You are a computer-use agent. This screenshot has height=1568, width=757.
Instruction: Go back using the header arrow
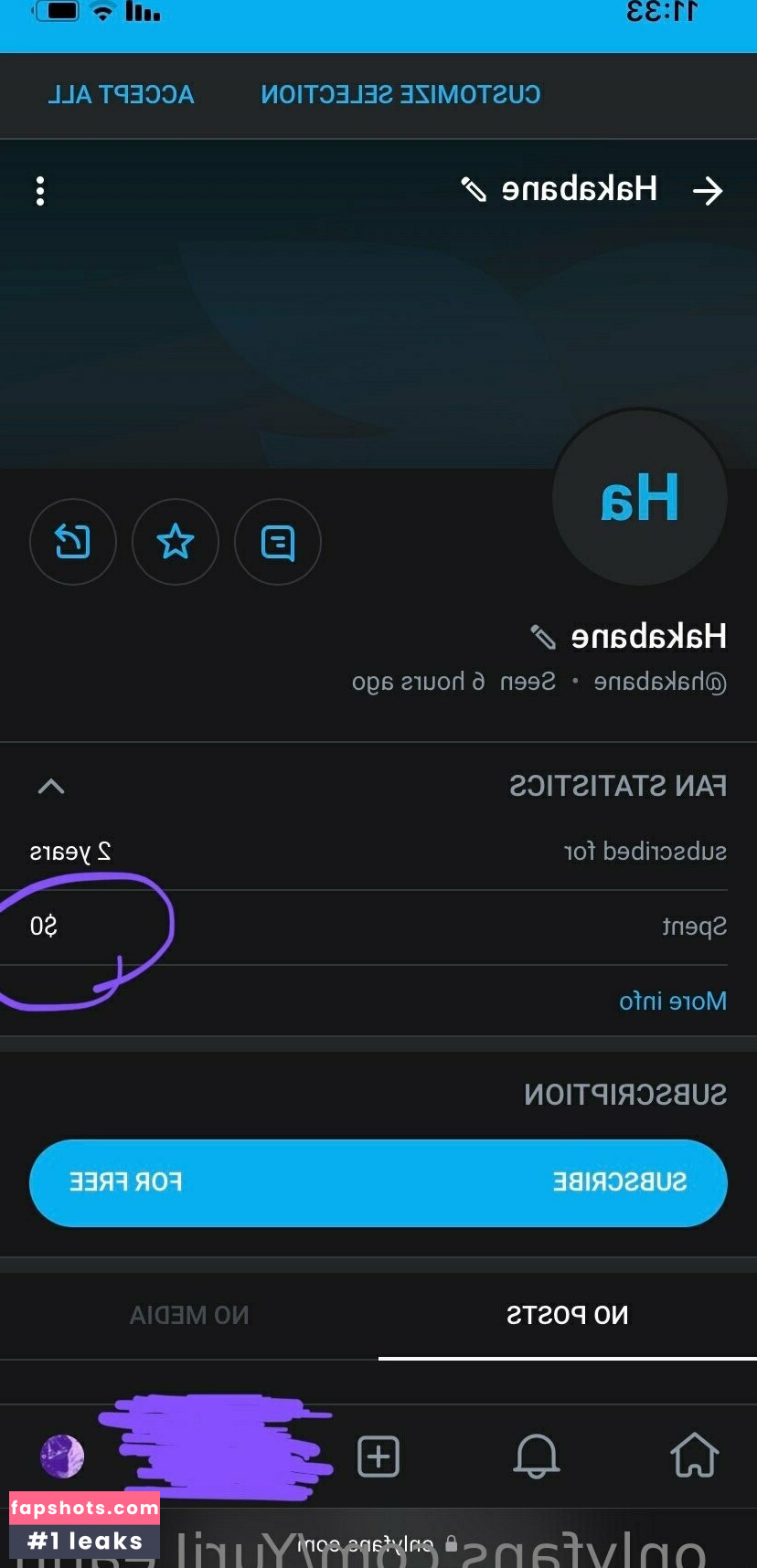(708, 191)
